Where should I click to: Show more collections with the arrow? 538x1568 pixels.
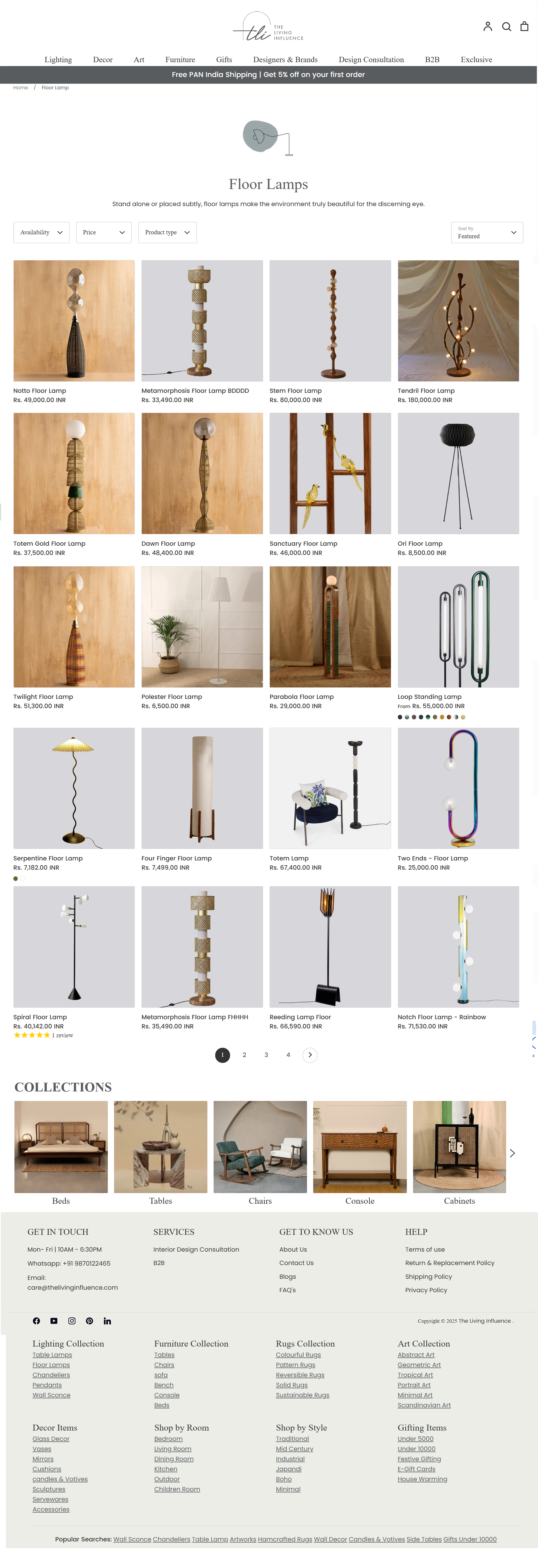point(512,1153)
